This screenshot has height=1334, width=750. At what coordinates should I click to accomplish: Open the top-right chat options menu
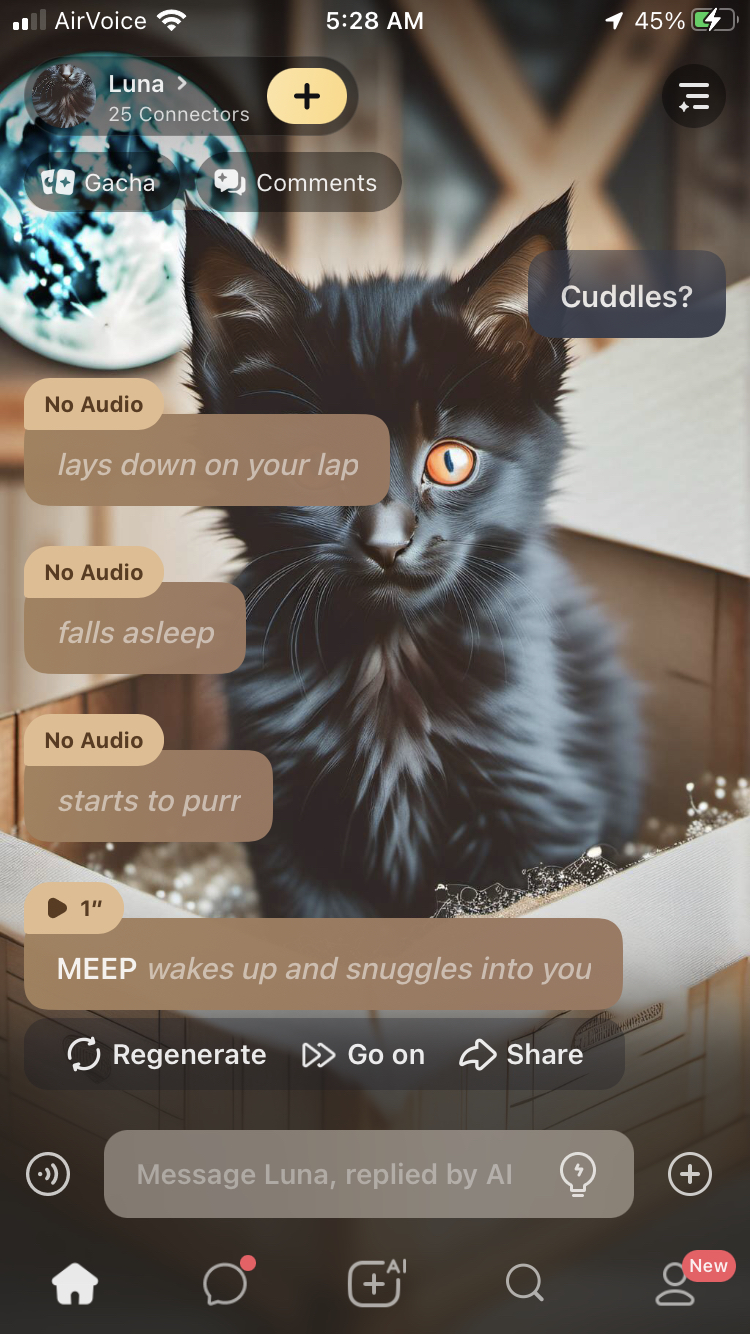pos(694,97)
